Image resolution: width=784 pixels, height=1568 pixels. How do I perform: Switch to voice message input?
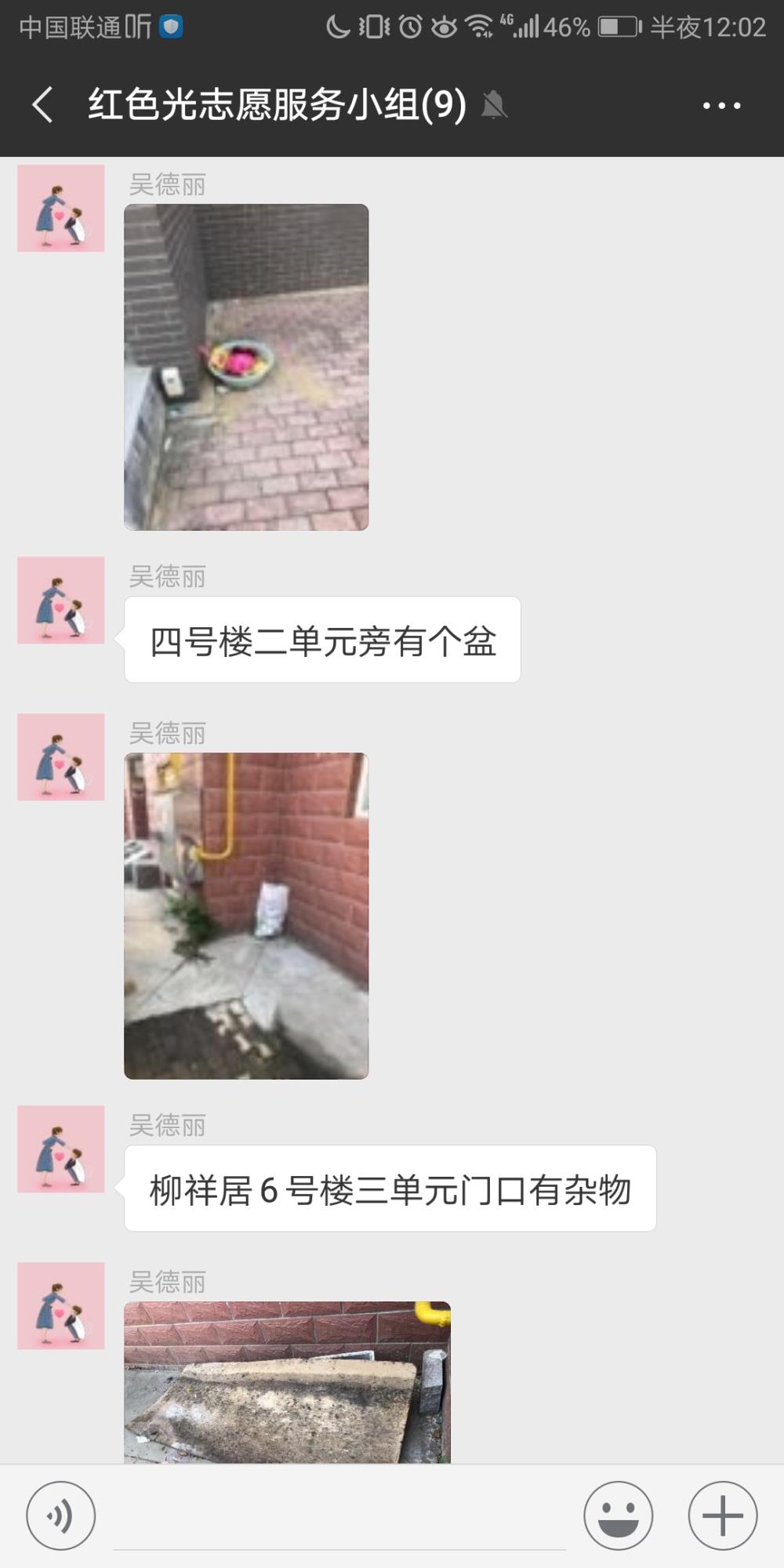61,1515
